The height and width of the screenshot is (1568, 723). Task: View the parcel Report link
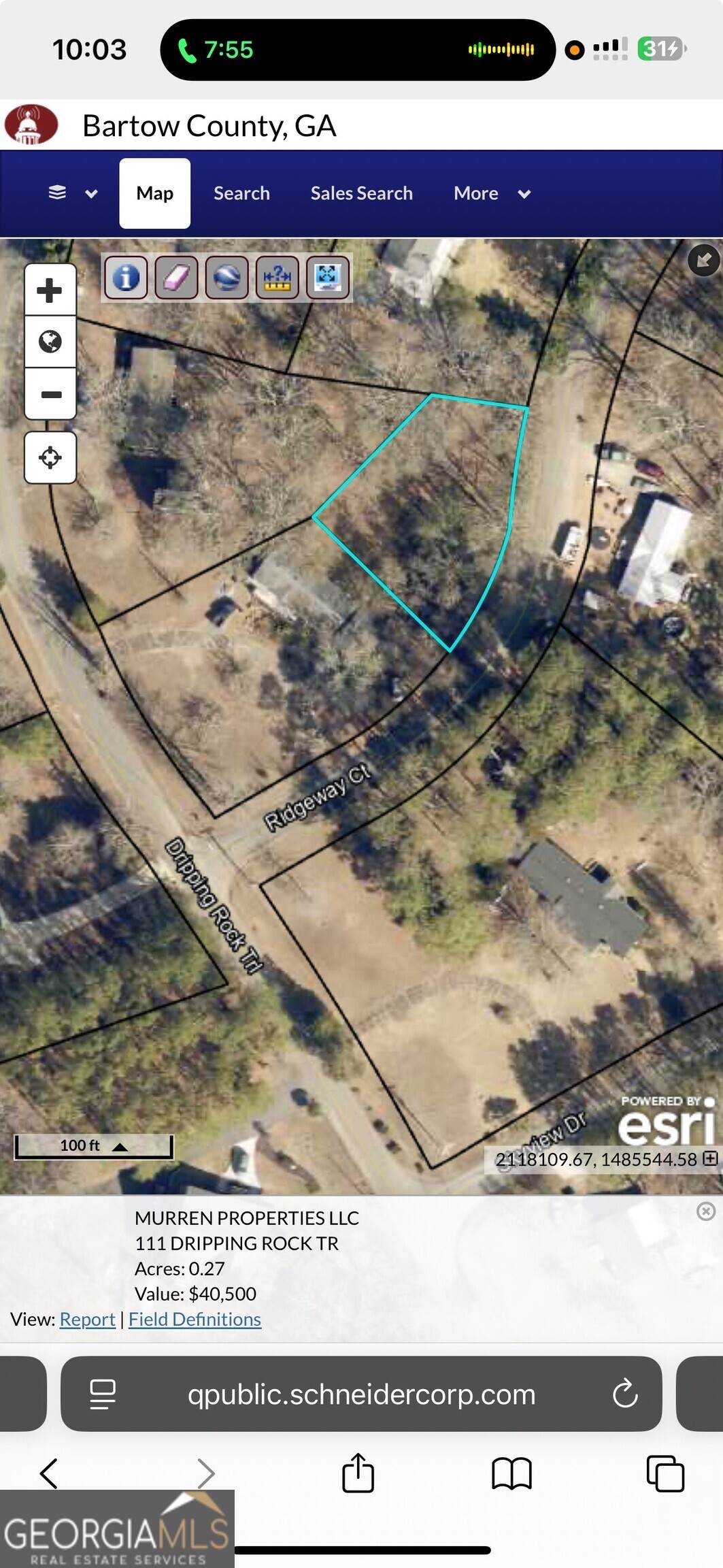(87, 1318)
